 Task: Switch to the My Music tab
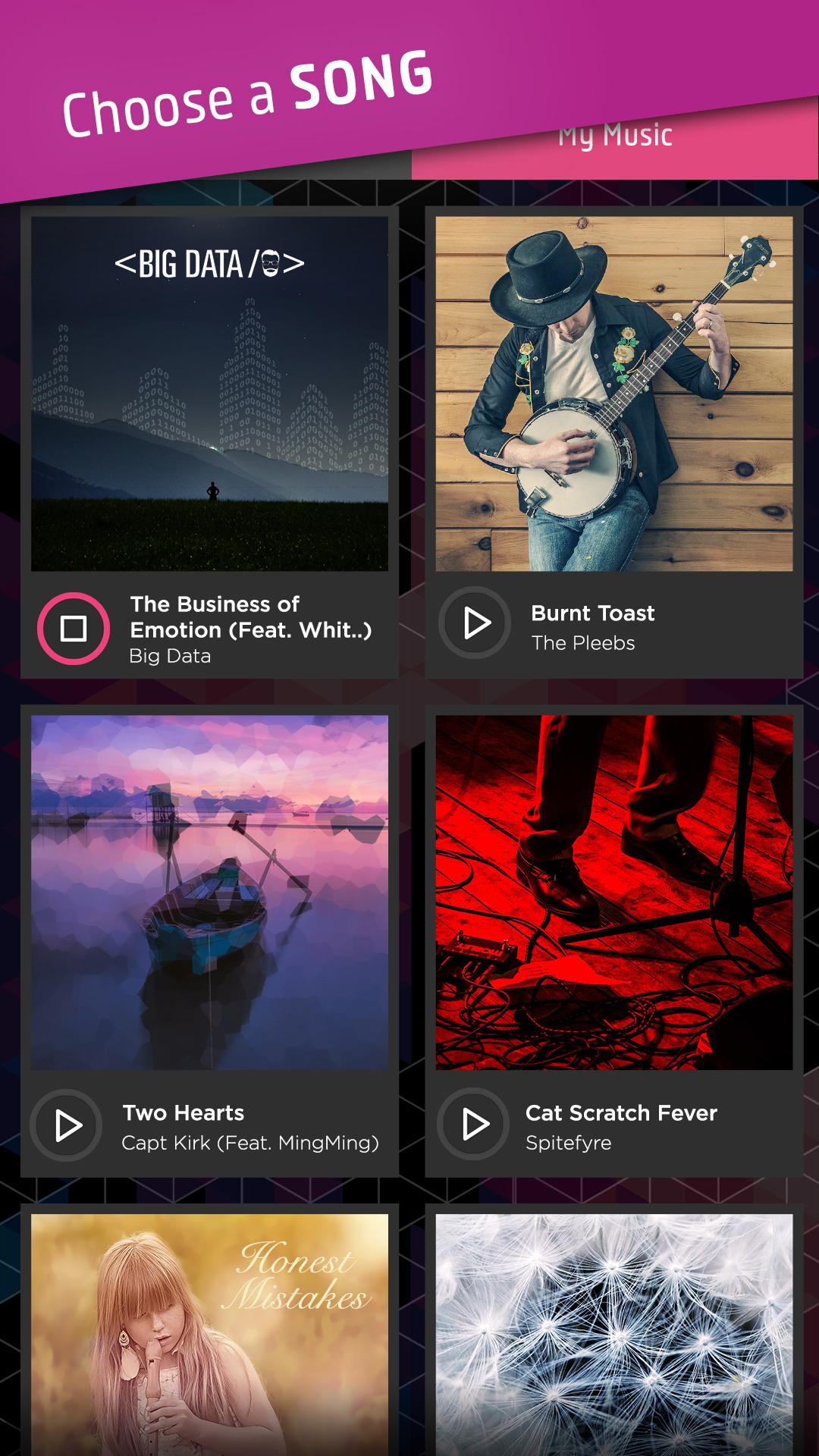click(615, 136)
